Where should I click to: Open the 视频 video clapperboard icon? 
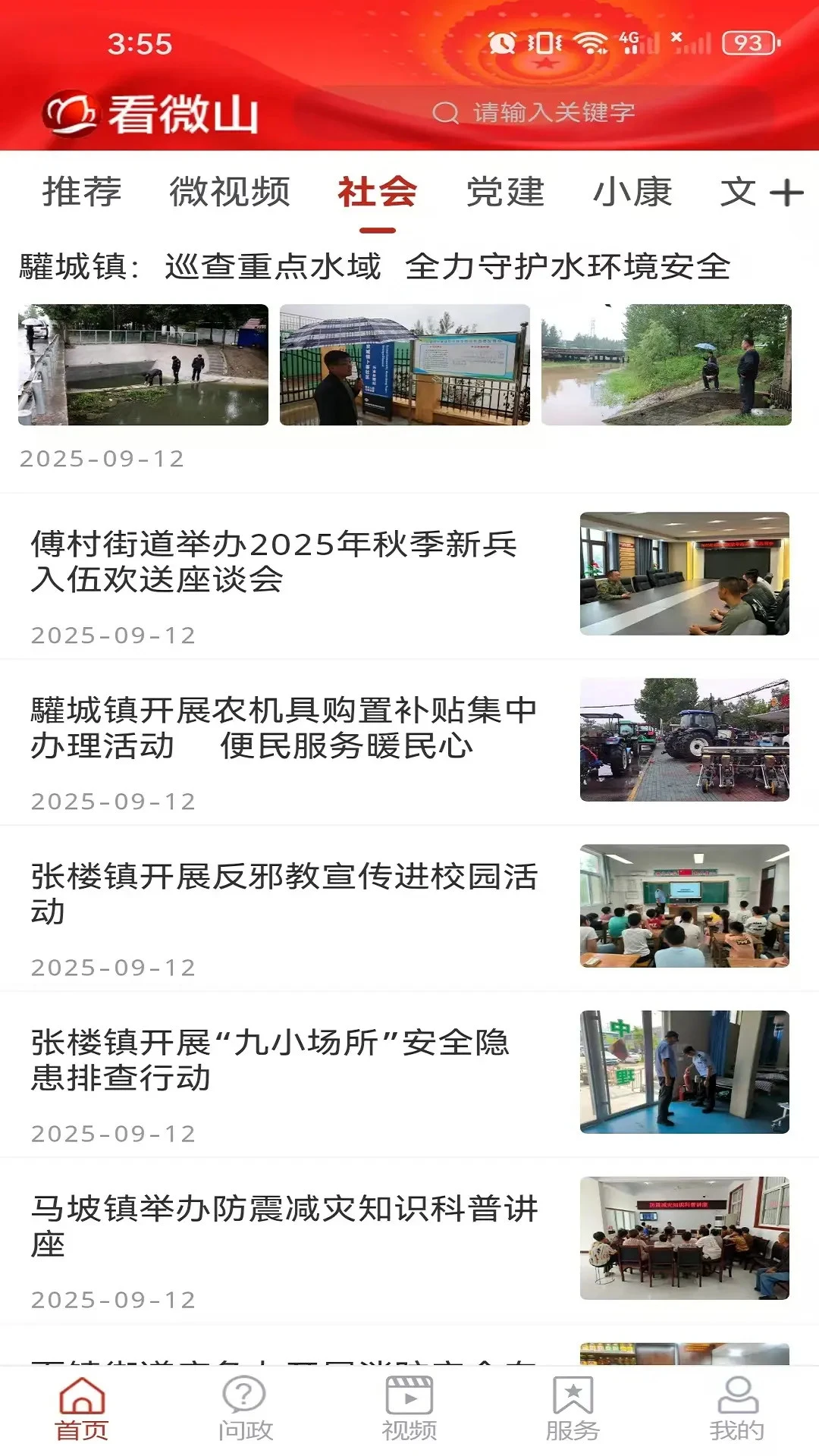409,1410
